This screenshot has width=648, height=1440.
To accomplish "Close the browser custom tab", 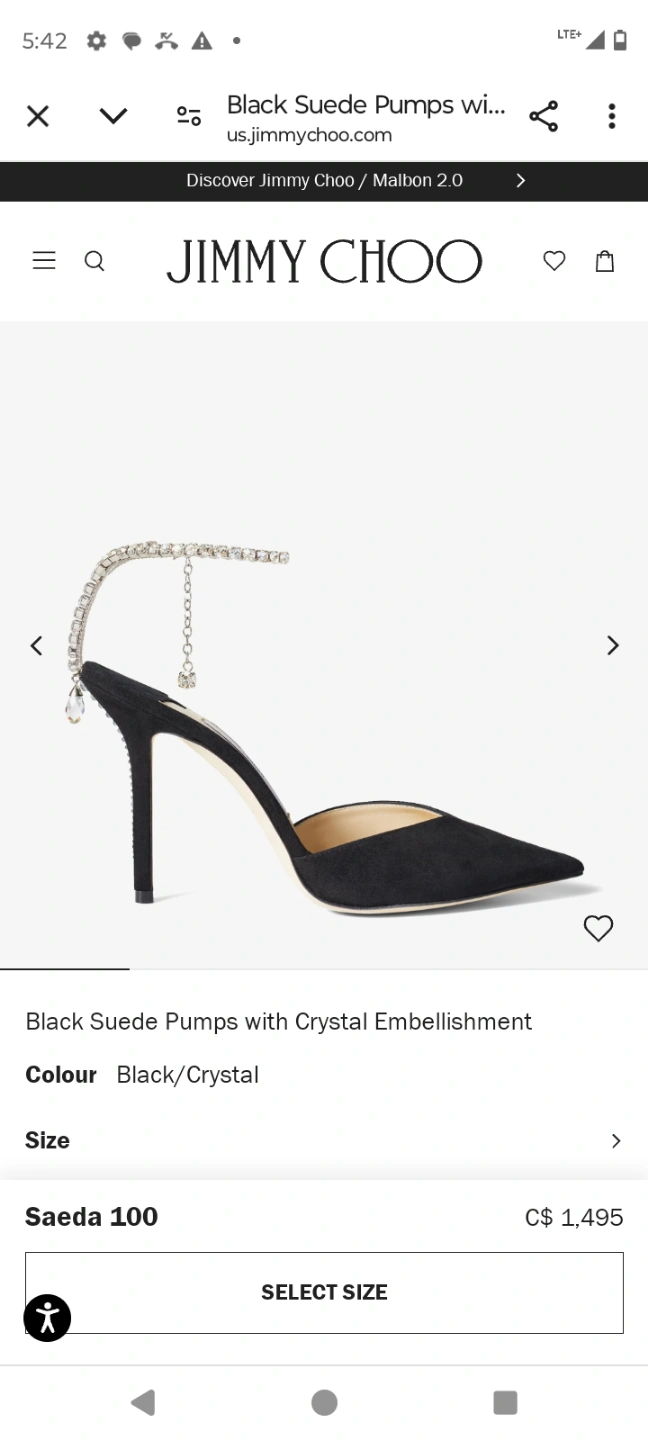I will pyautogui.click(x=38, y=117).
